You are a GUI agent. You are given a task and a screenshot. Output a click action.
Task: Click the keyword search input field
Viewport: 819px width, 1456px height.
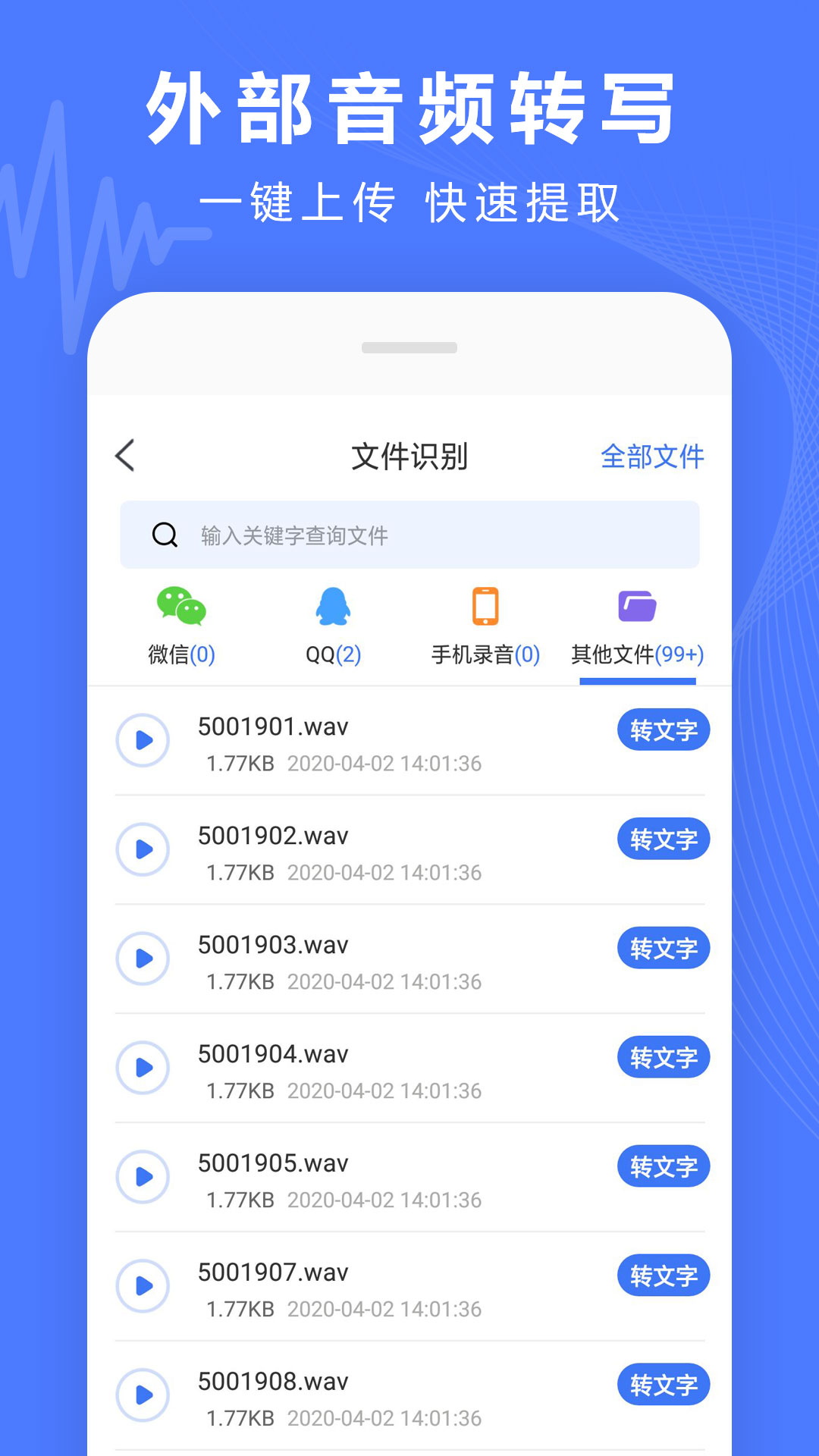click(x=409, y=535)
